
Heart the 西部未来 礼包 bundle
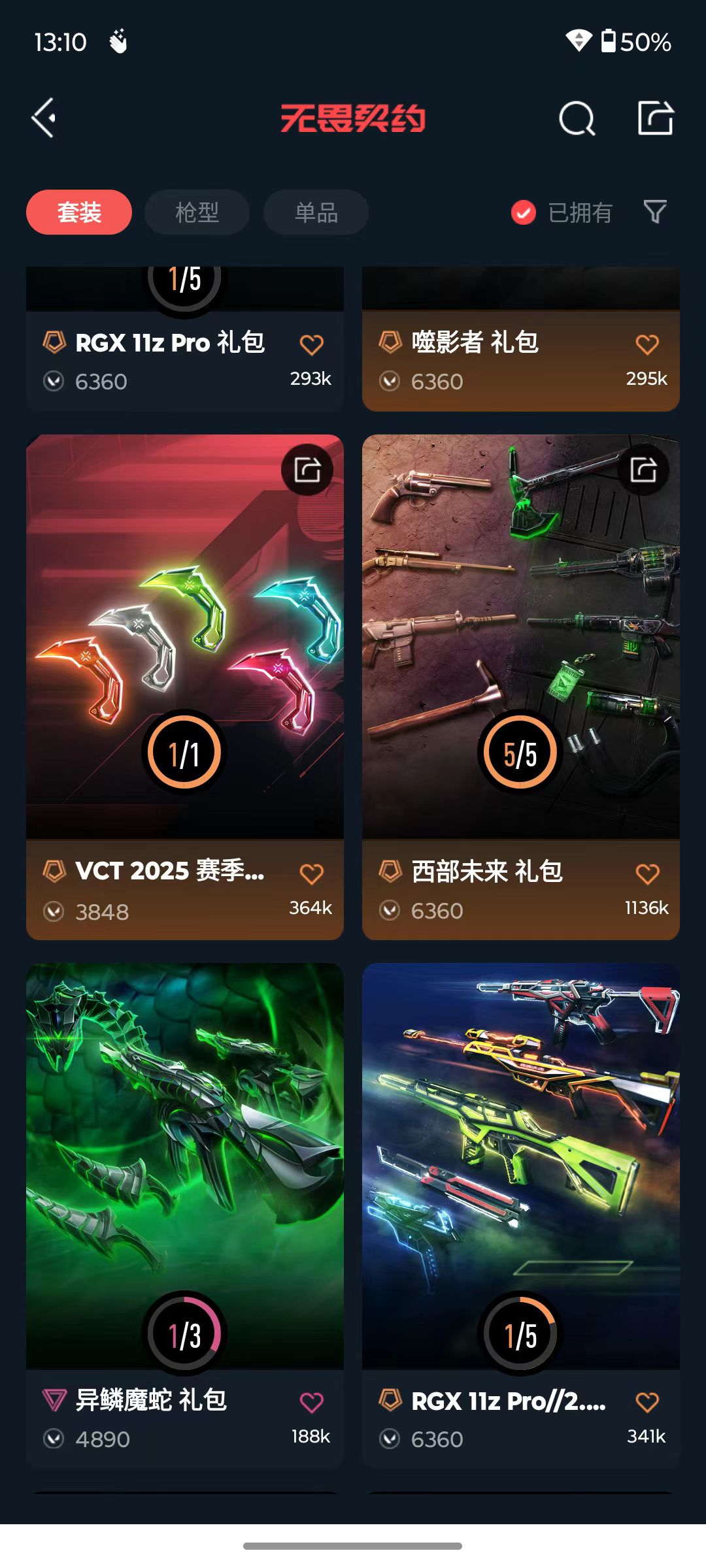[647, 874]
